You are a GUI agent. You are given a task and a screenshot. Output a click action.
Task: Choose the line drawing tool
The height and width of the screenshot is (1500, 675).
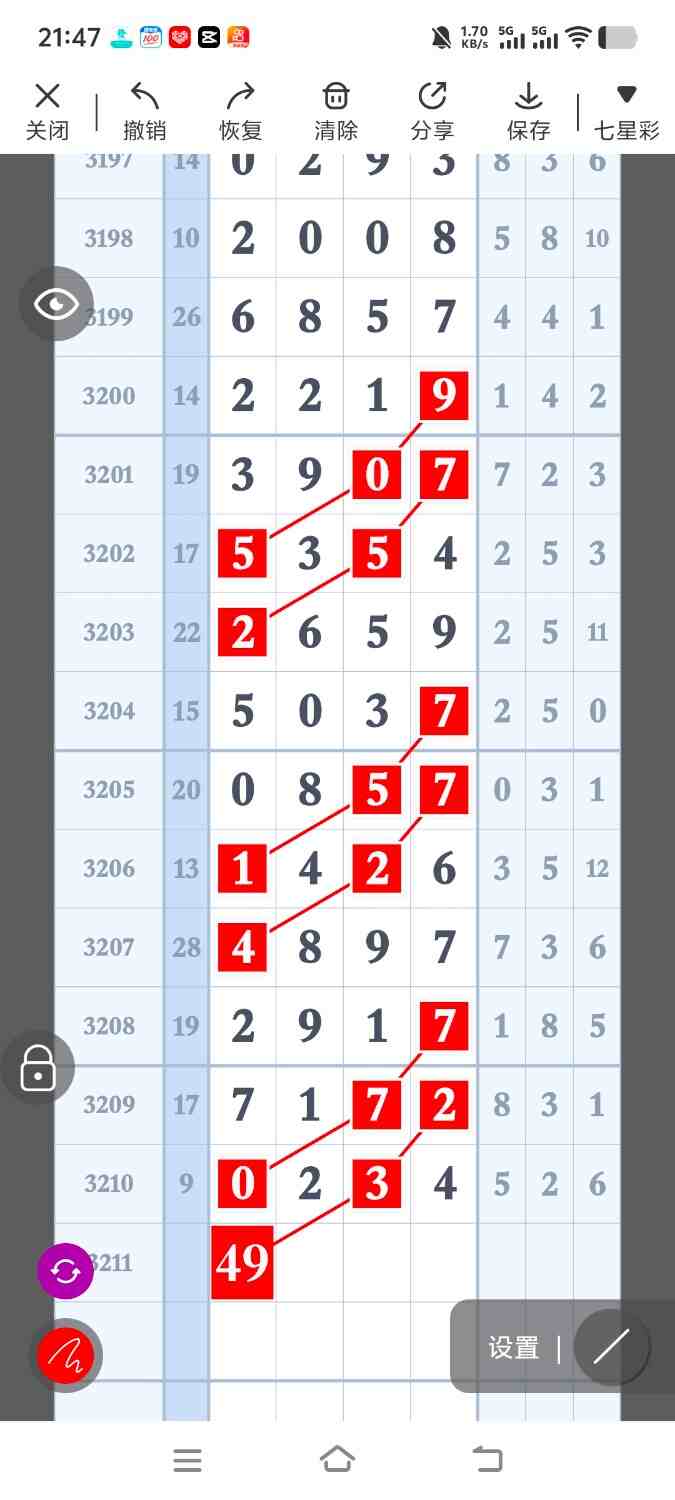click(611, 1347)
